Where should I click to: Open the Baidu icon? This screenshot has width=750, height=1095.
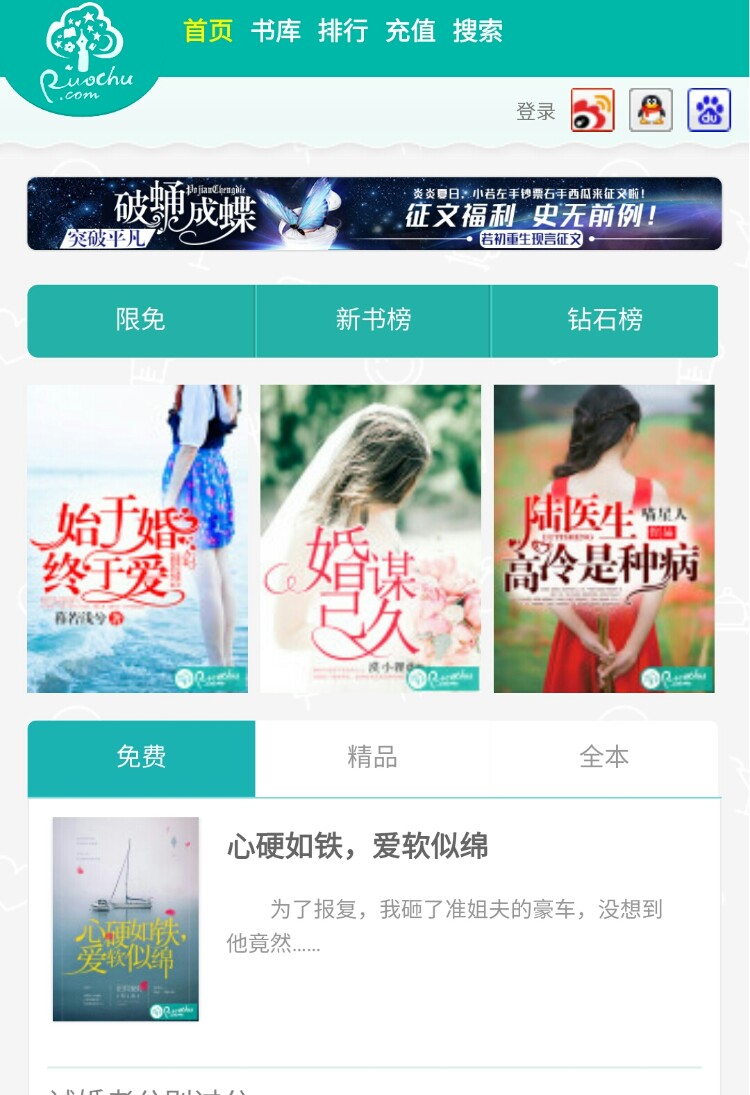pyautogui.click(x=707, y=109)
